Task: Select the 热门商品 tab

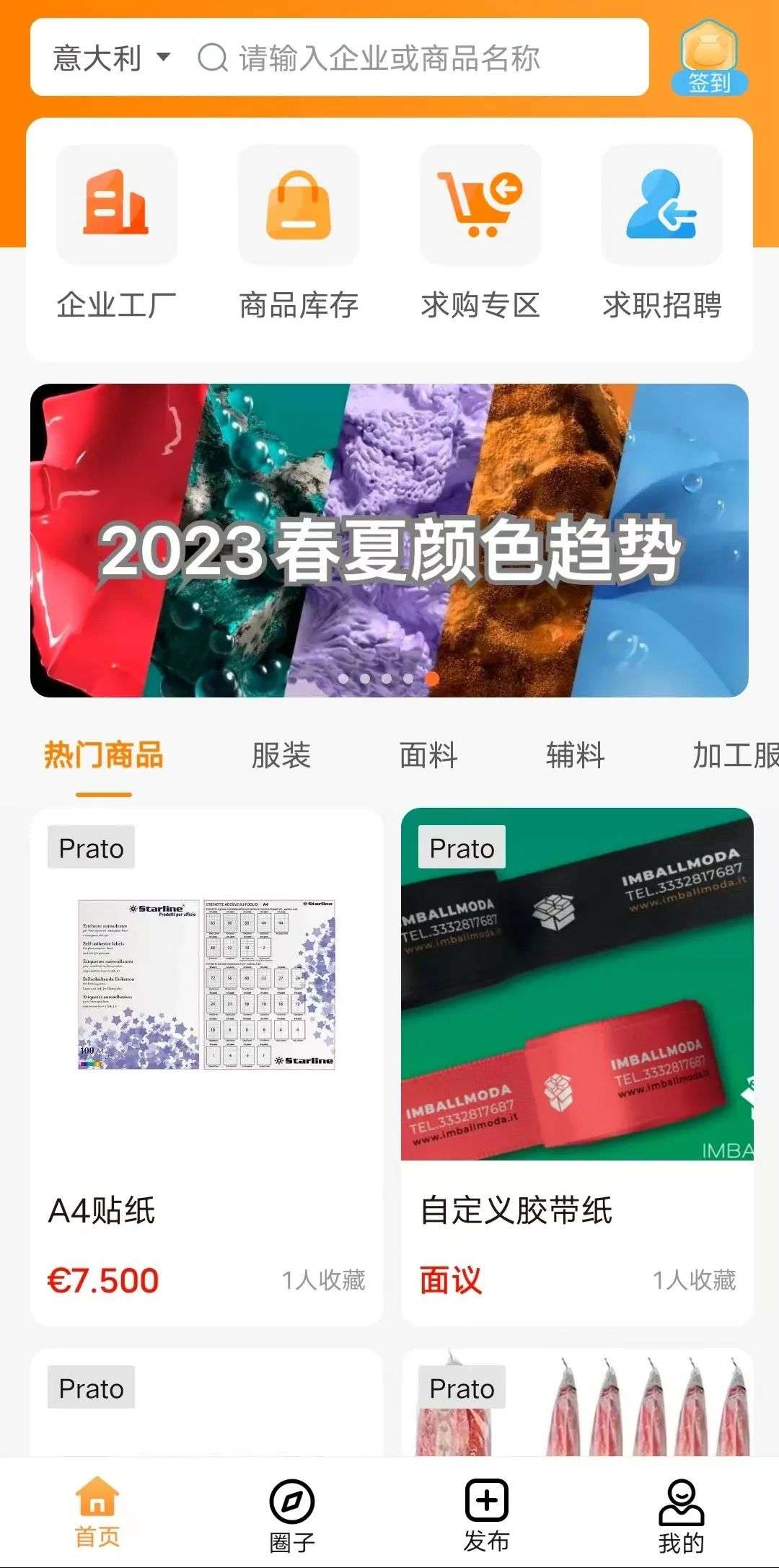Action: point(104,756)
